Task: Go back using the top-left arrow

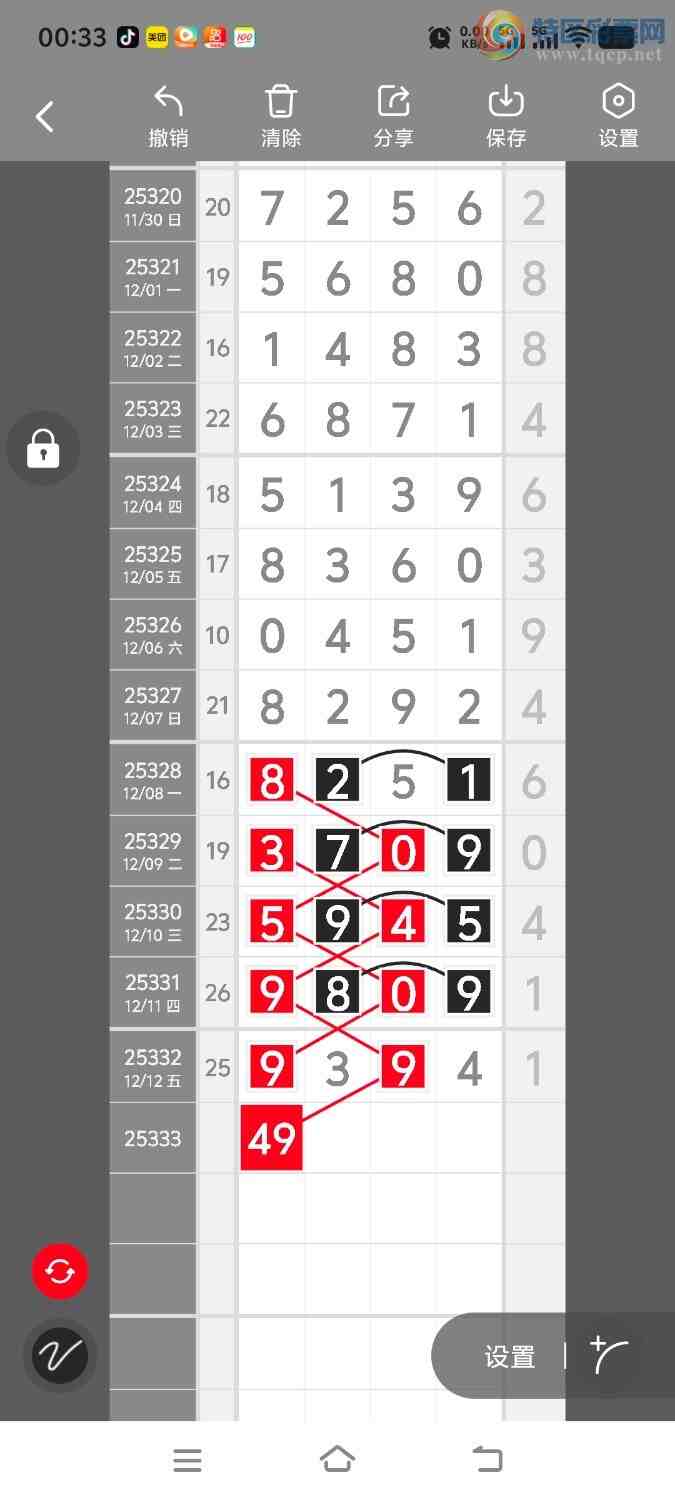Action: 45,117
